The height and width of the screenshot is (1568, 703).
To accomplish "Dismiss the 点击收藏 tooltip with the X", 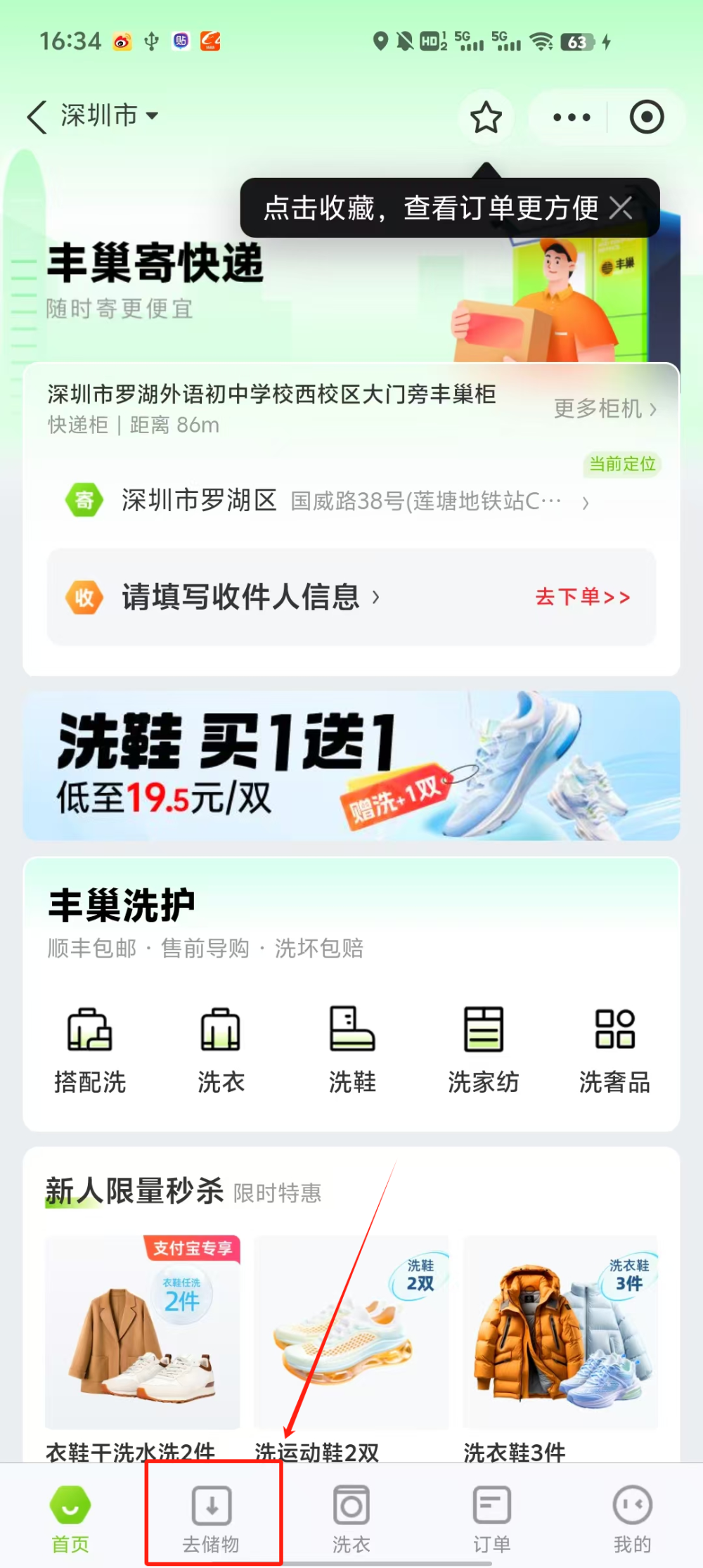I will (x=623, y=207).
